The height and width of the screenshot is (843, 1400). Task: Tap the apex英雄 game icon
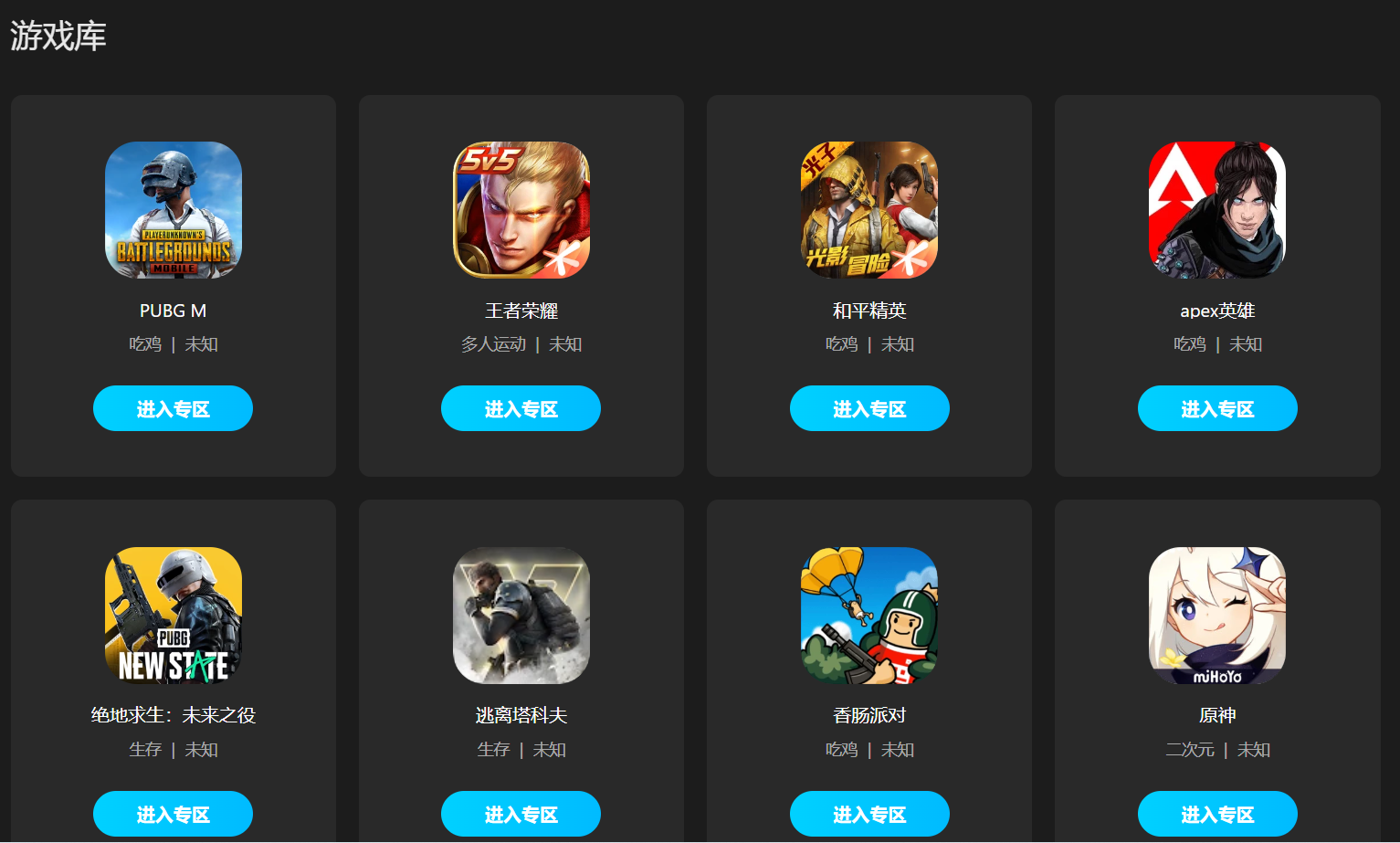(x=1217, y=210)
